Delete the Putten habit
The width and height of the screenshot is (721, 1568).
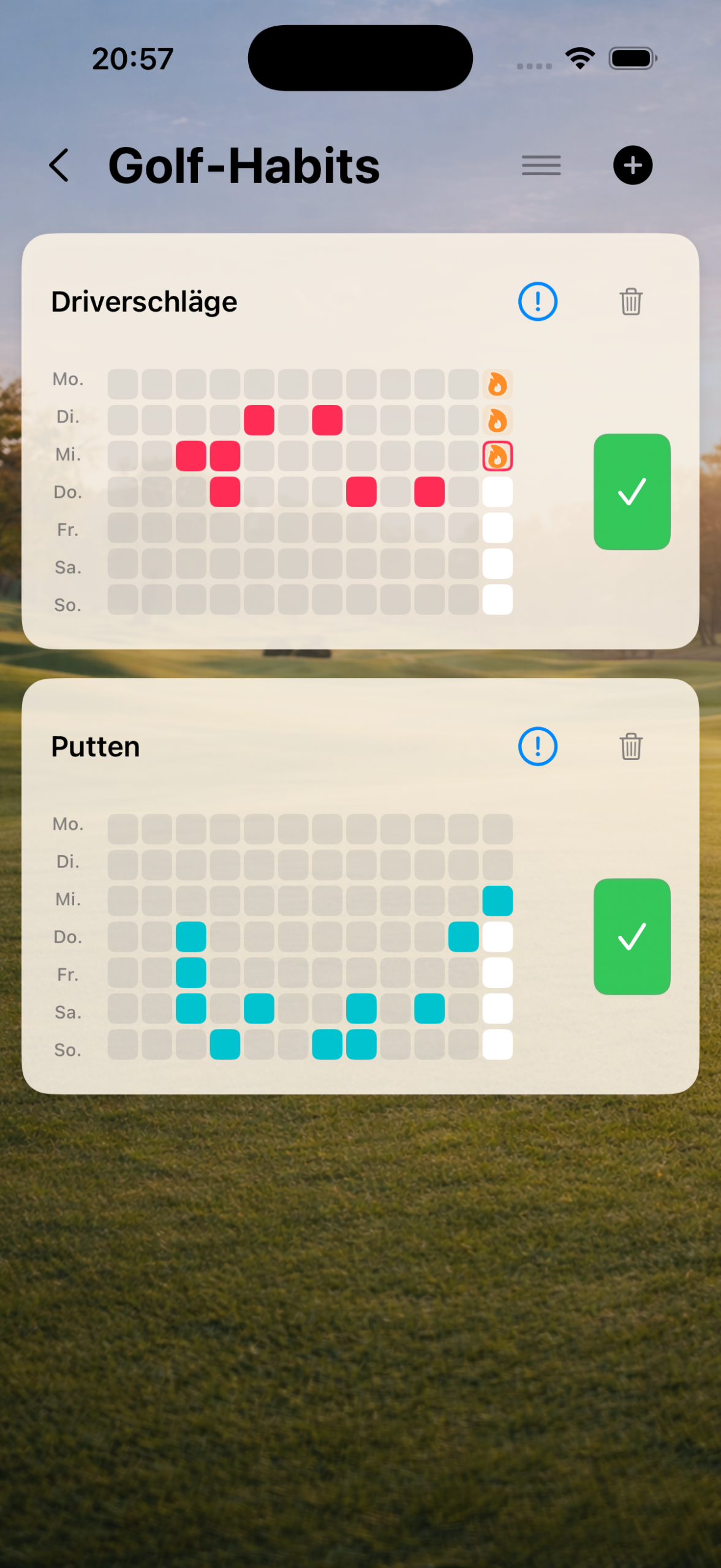(x=630, y=746)
